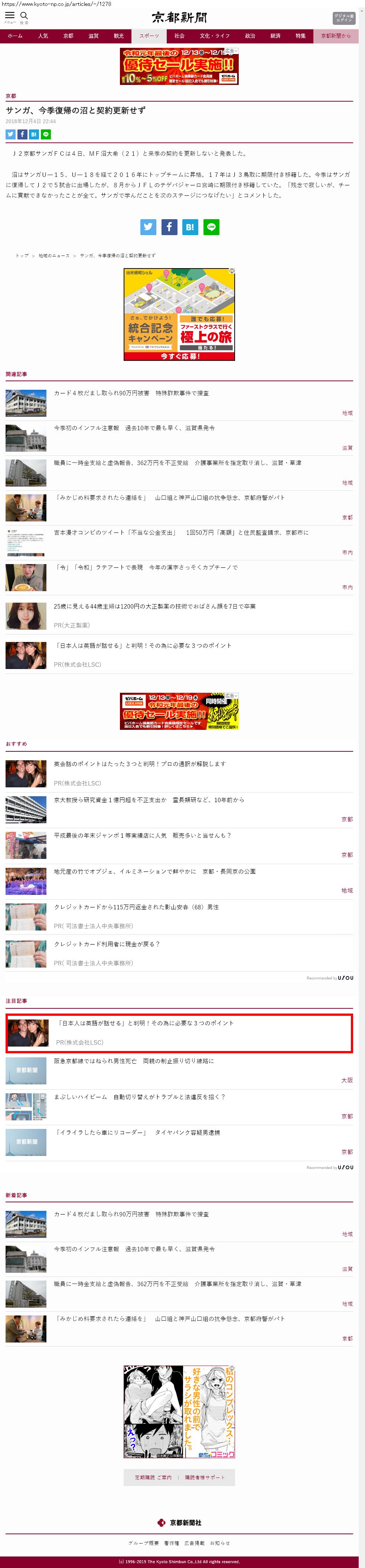365x1568 pixels.
Task: Go to the 人気 tab
Action: [43, 36]
